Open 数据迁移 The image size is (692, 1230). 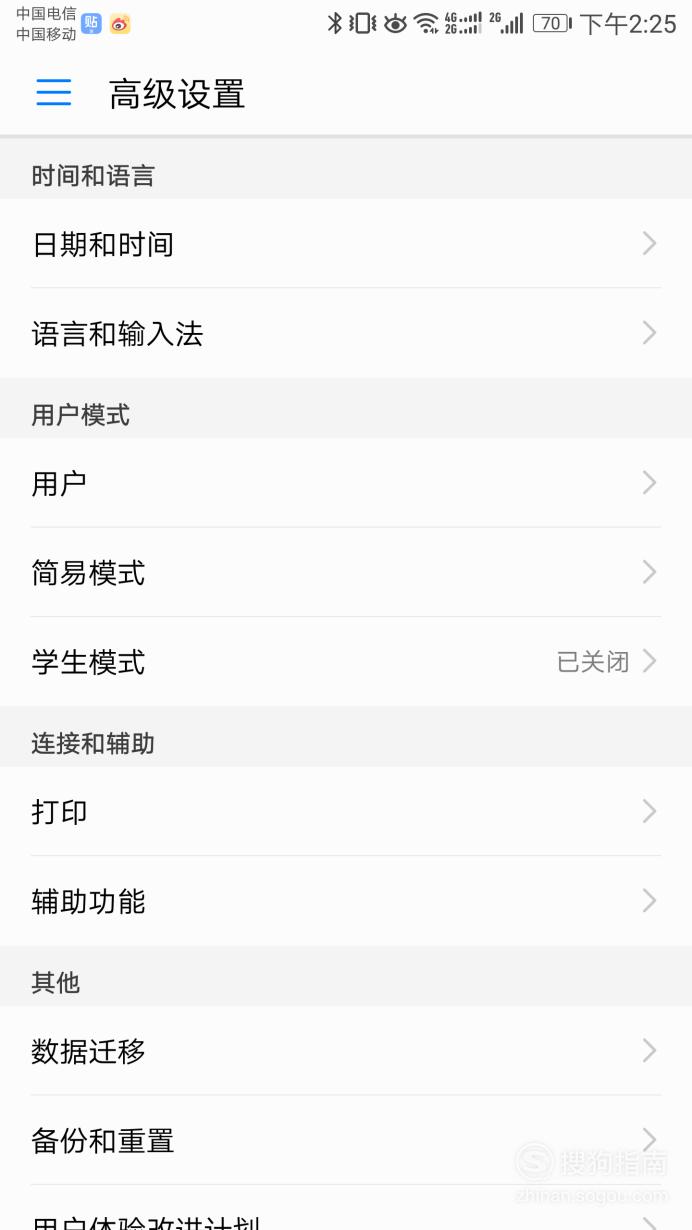[346, 1050]
